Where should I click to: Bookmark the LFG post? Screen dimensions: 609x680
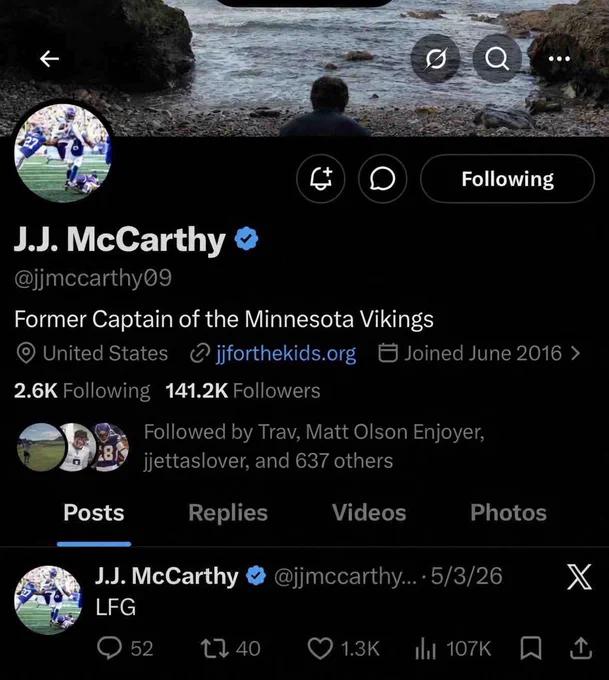(530, 649)
